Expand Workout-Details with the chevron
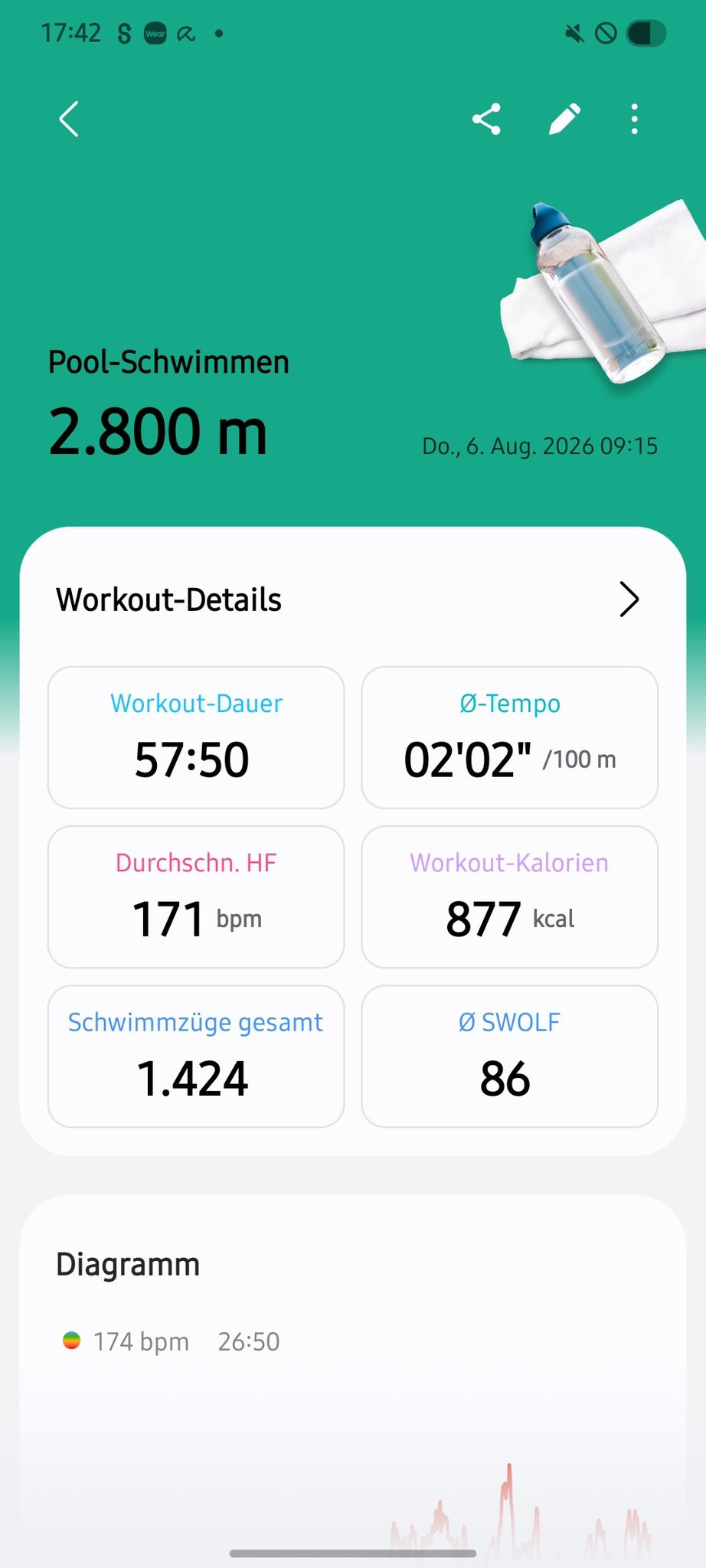706x1568 pixels. click(x=629, y=599)
